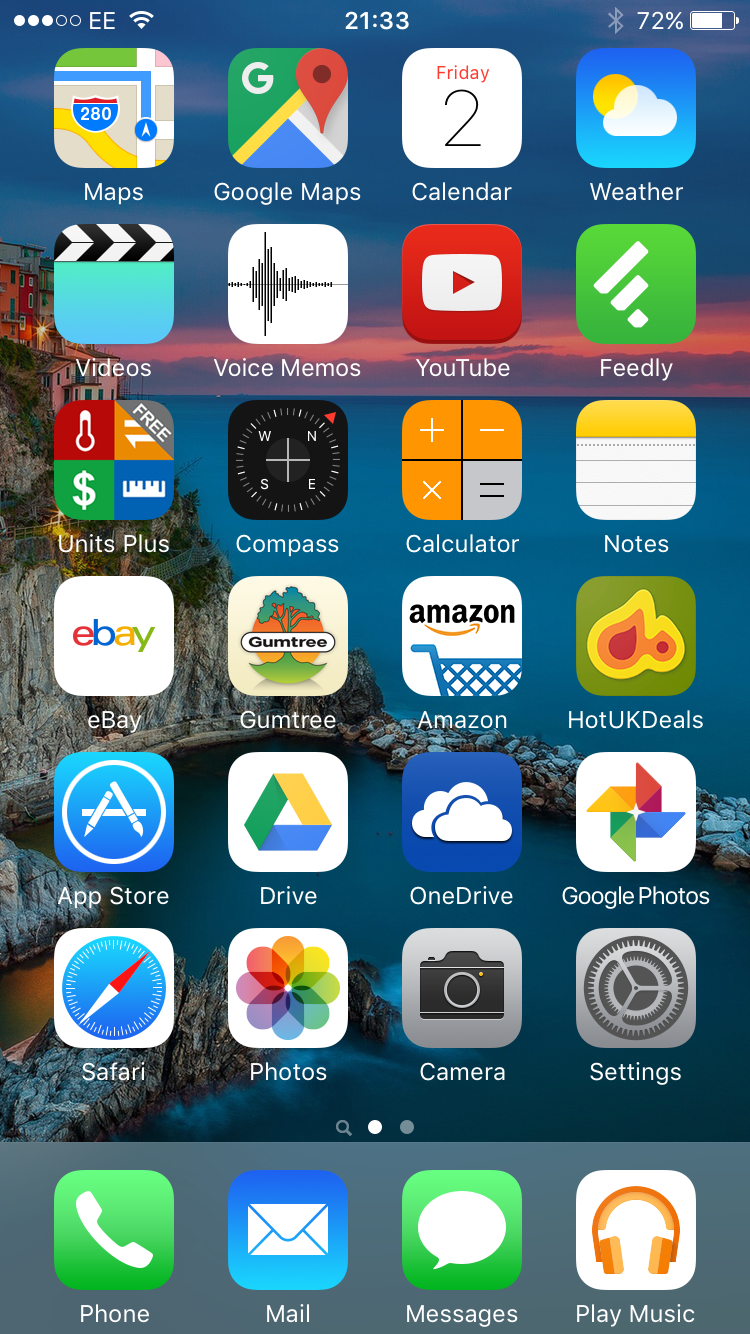Open Messages from the dock
Image resolution: width=750 pixels, height=1334 pixels.
[x=462, y=1230]
